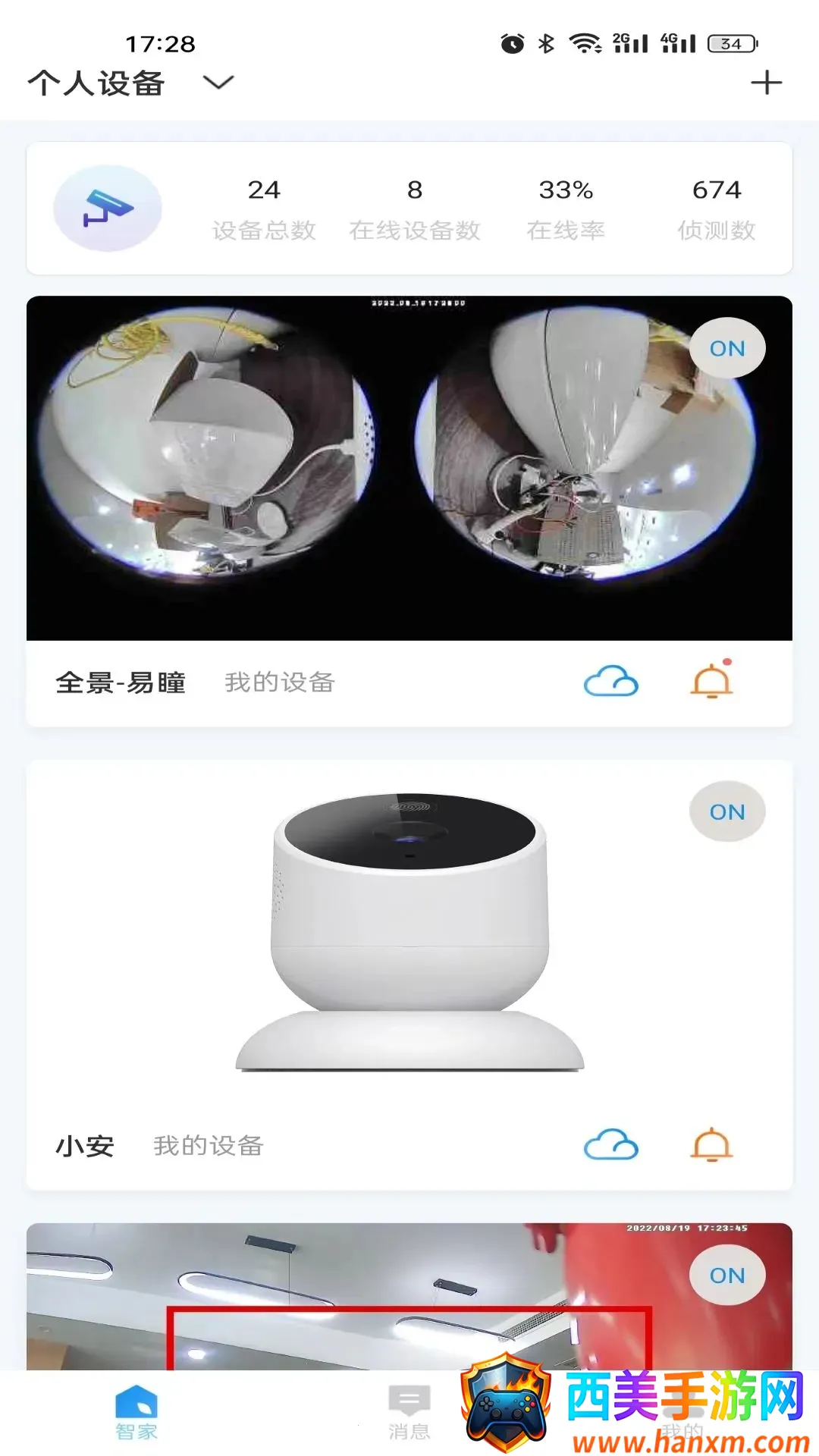Add a new device with plus icon

pyautogui.click(x=766, y=83)
